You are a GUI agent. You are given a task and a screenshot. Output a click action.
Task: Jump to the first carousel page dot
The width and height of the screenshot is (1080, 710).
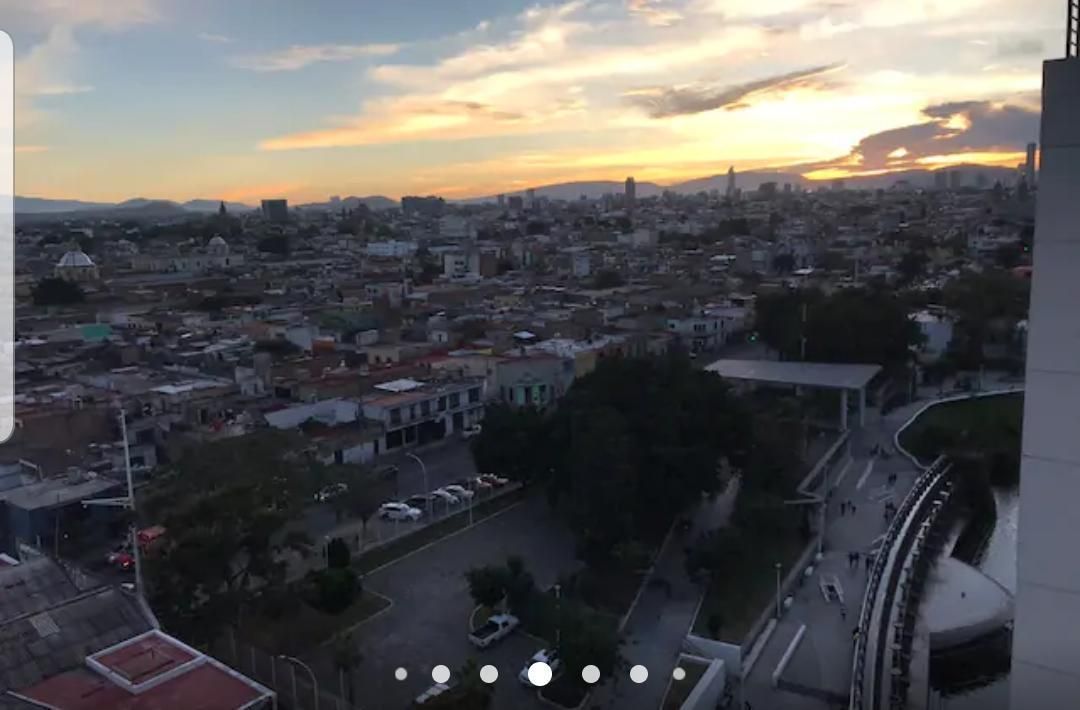pos(401,674)
